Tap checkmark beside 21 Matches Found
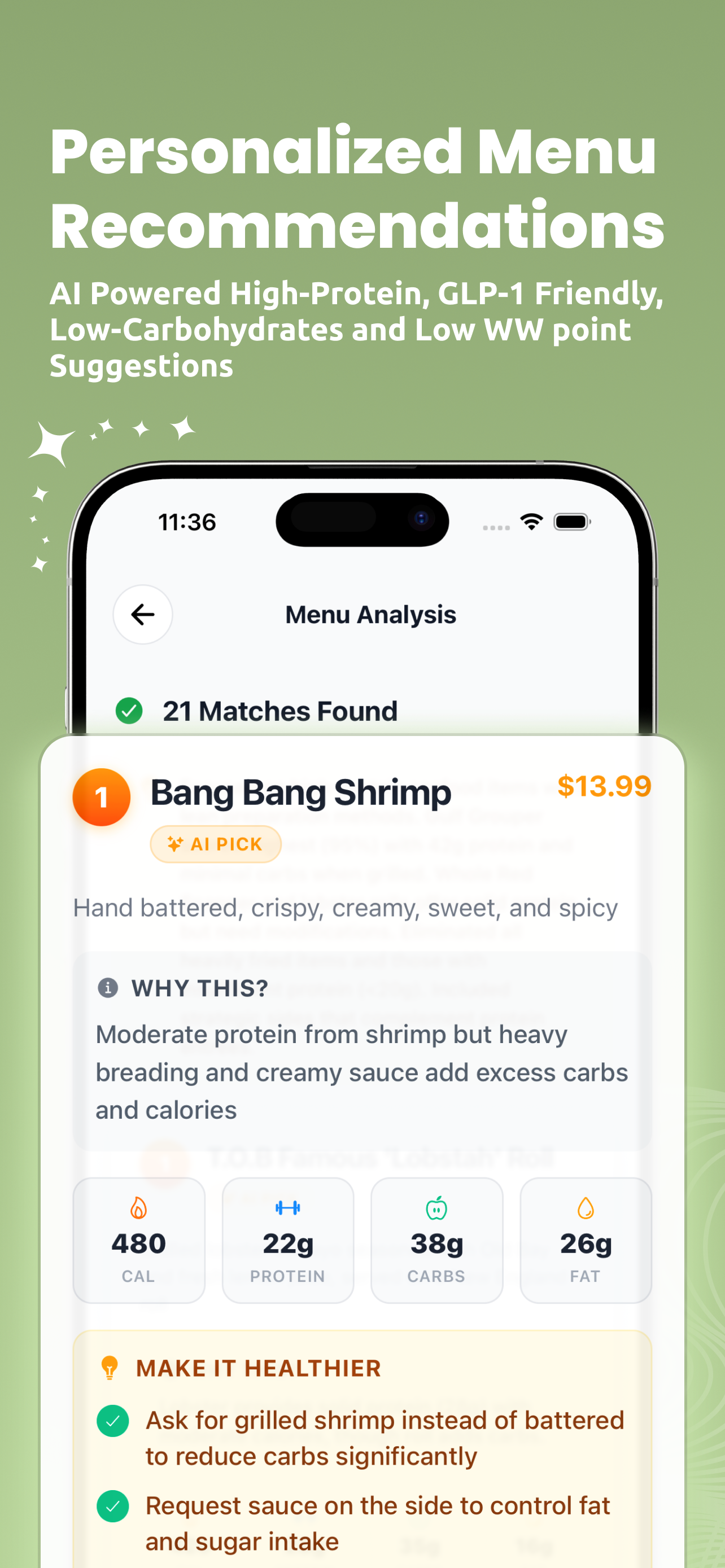 130,709
